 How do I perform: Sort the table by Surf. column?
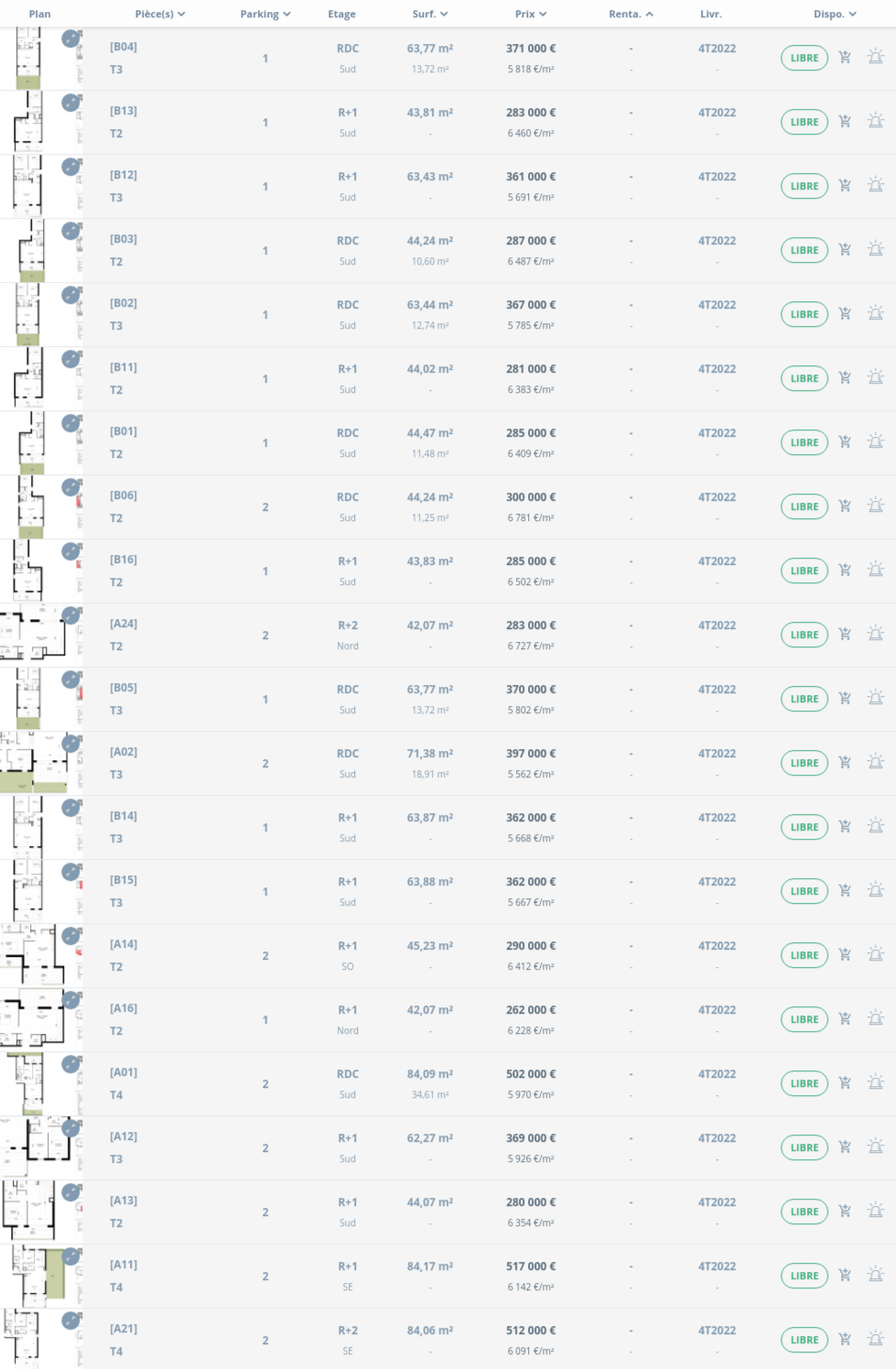tap(429, 14)
